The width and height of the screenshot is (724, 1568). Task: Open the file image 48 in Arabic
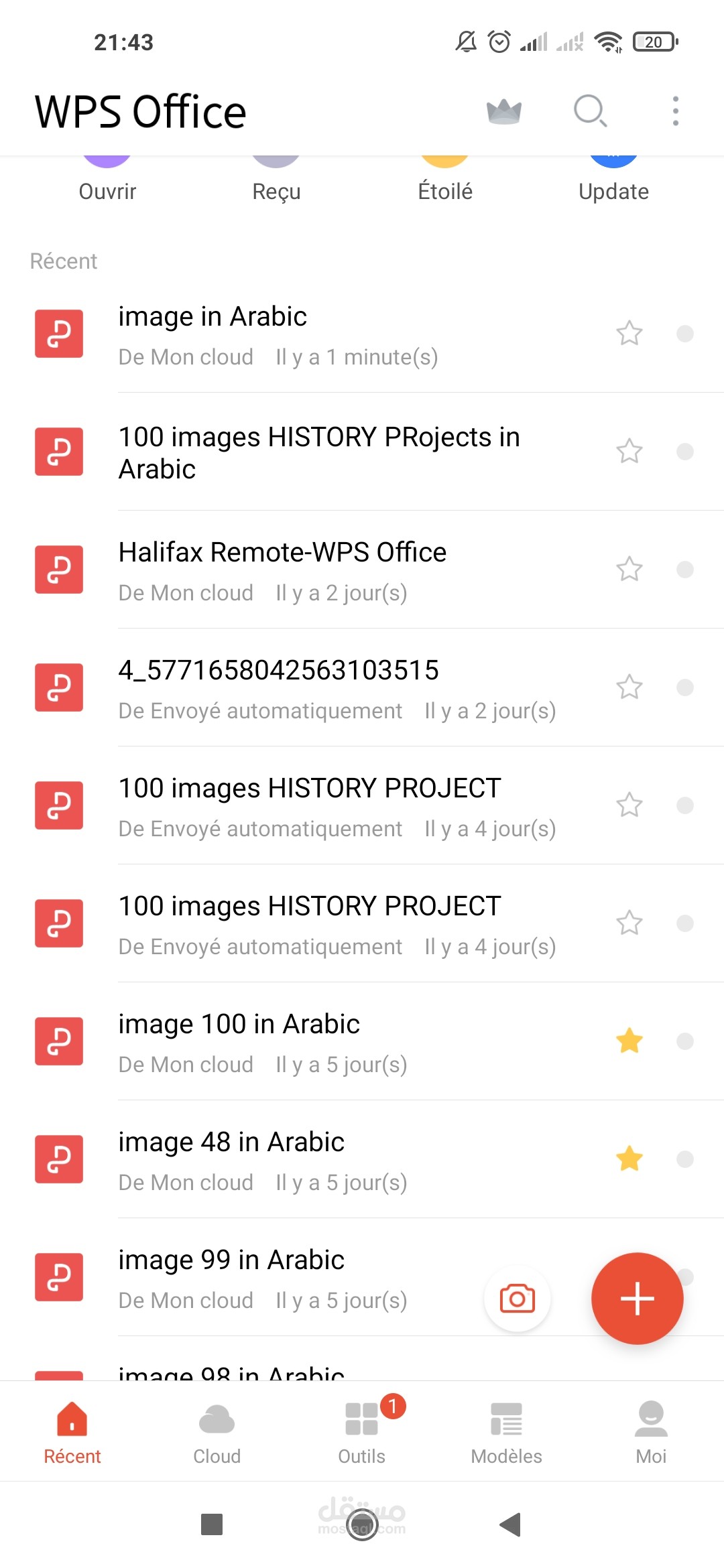coord(362,1159)
